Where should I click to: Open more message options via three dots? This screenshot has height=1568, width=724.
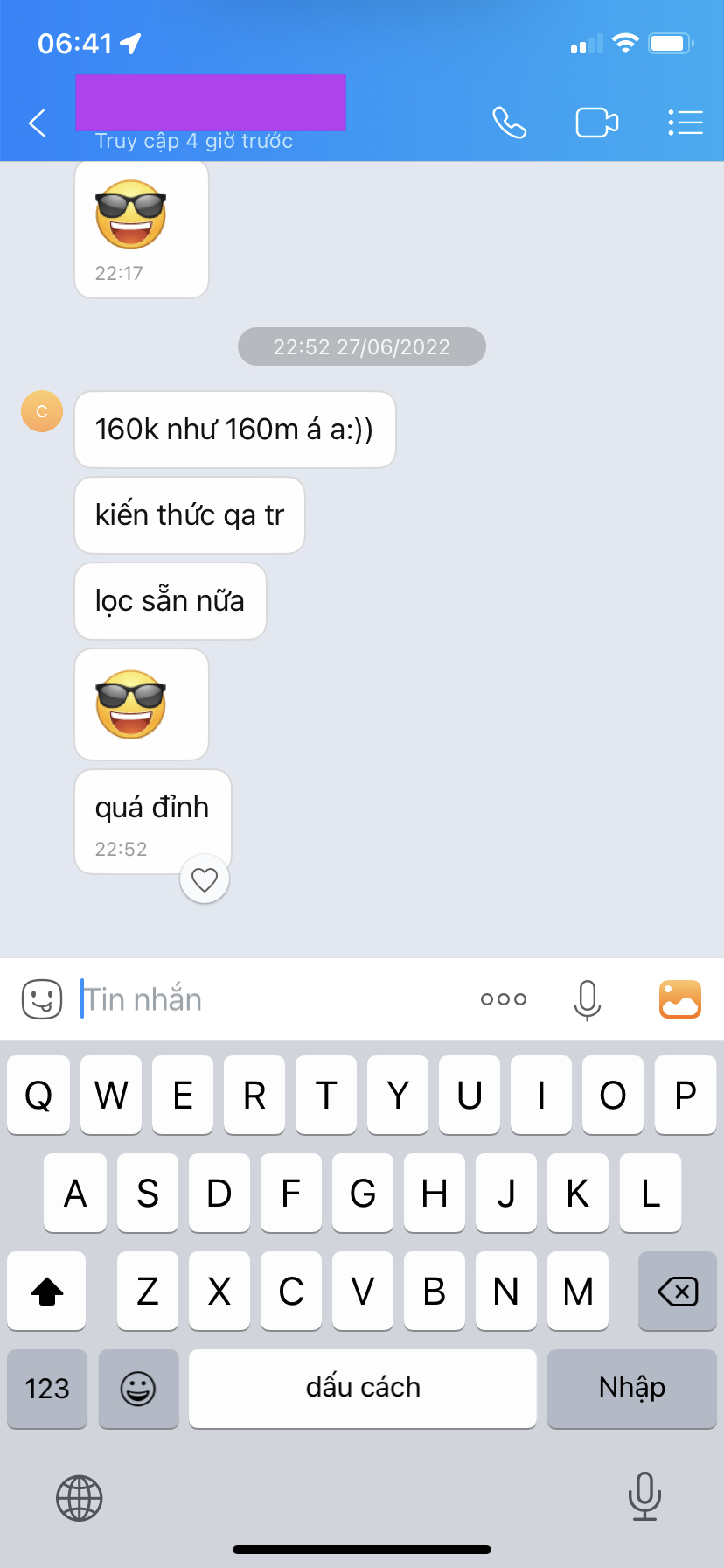coord(503,998)
